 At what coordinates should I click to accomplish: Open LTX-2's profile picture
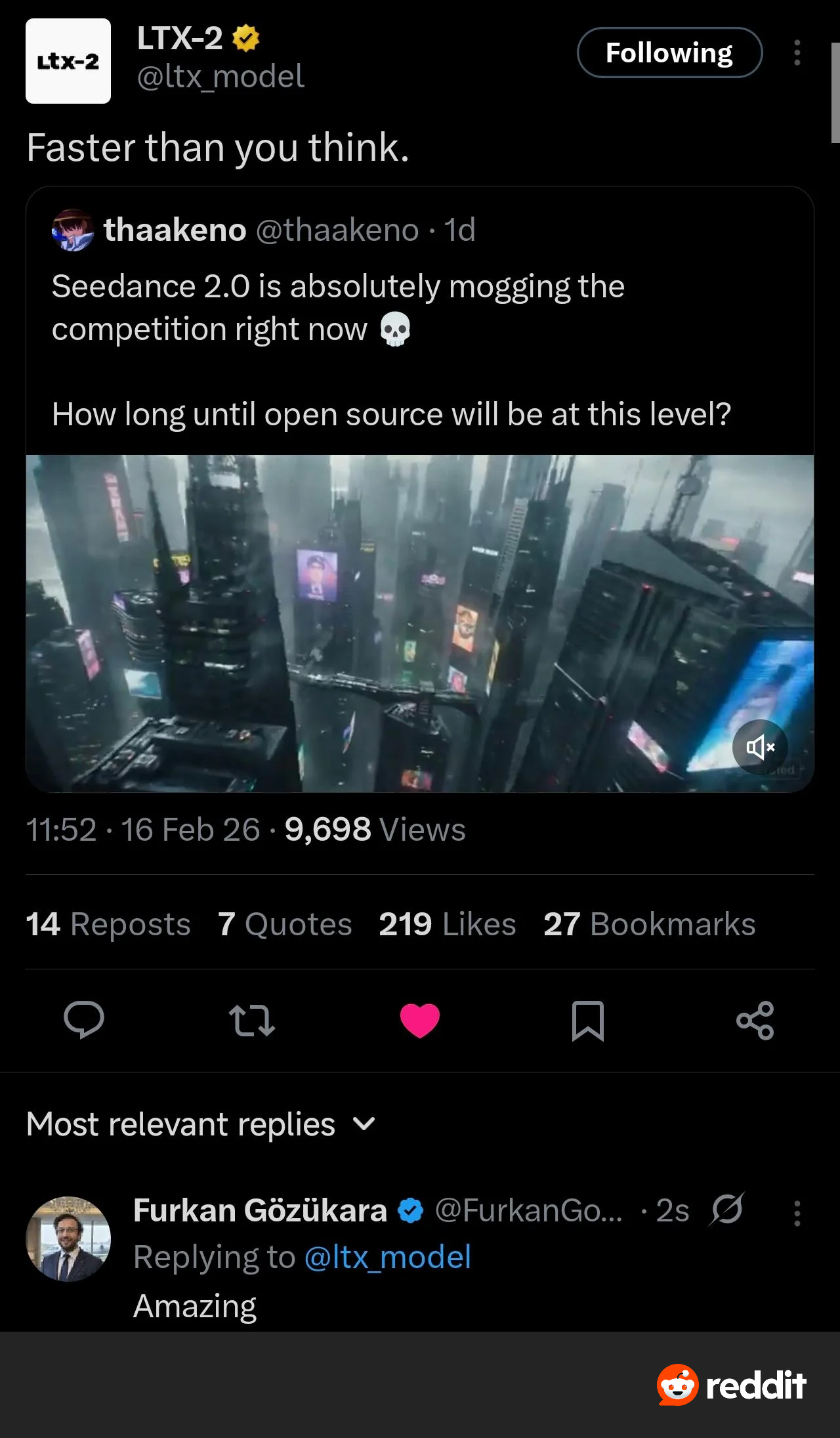pos(68,61)
